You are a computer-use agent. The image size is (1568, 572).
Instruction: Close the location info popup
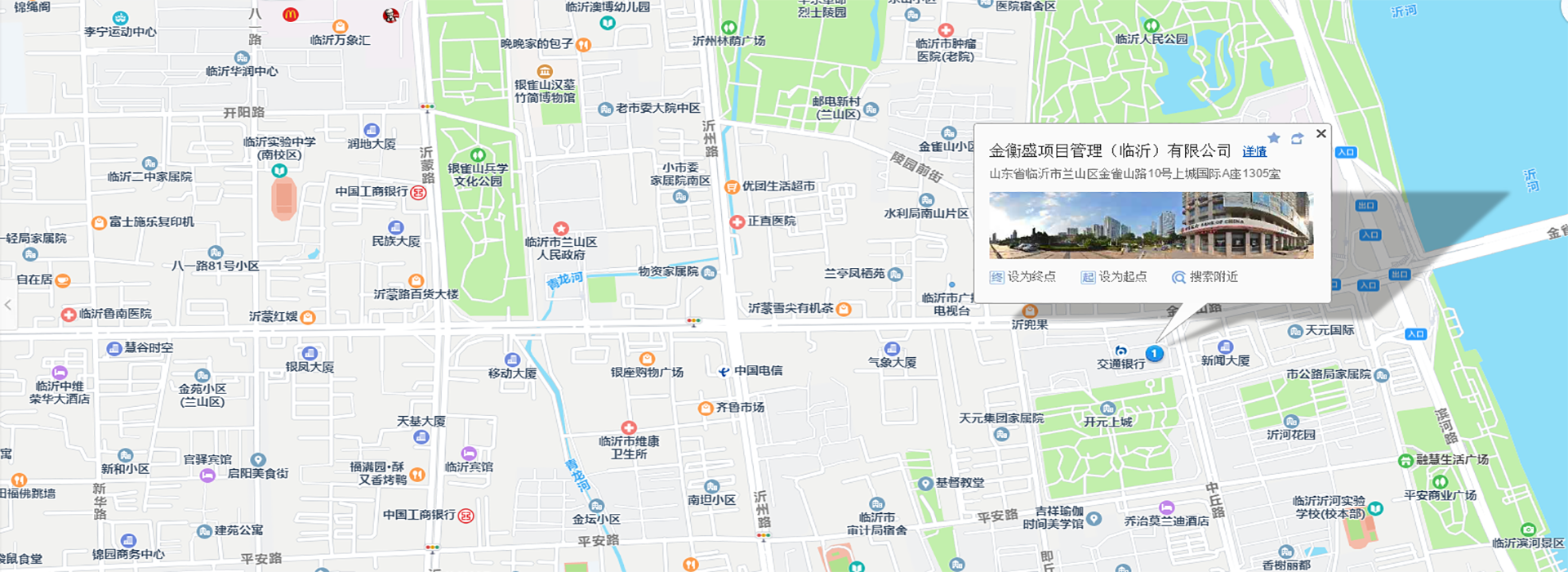coord(1321,134)
